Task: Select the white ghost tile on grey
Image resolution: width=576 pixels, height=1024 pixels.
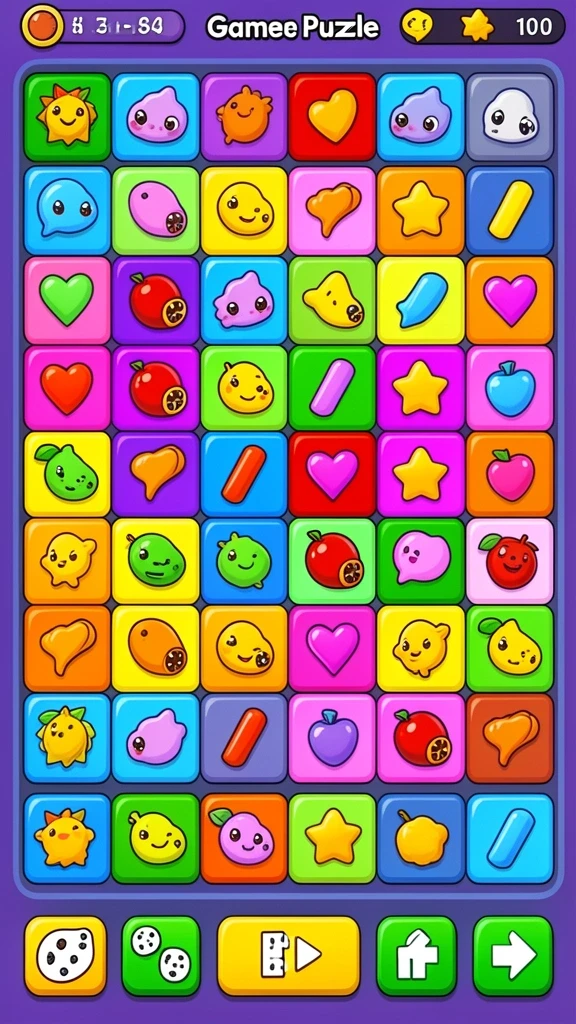Action: [x=510, y=117]
